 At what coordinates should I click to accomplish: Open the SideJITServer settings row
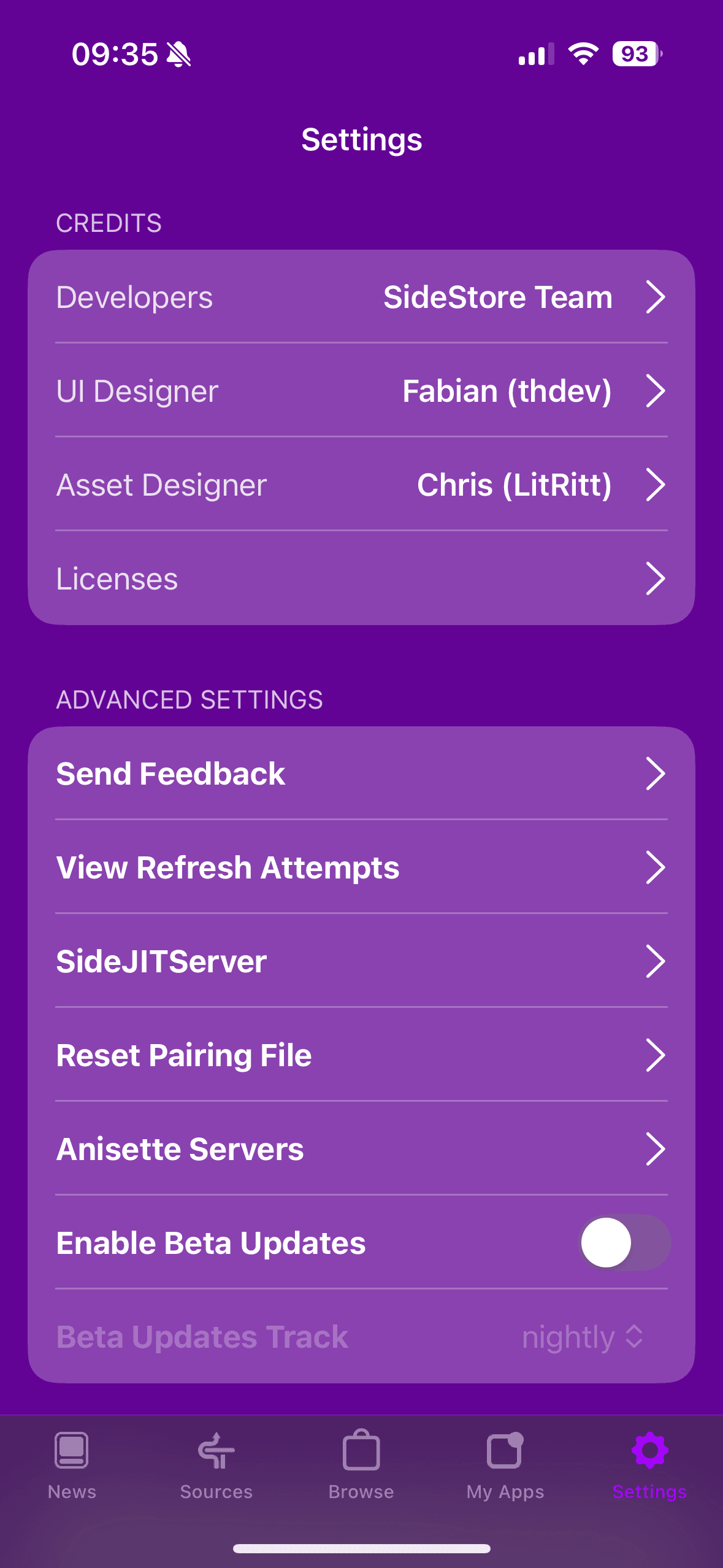click(x=361, y=961)
